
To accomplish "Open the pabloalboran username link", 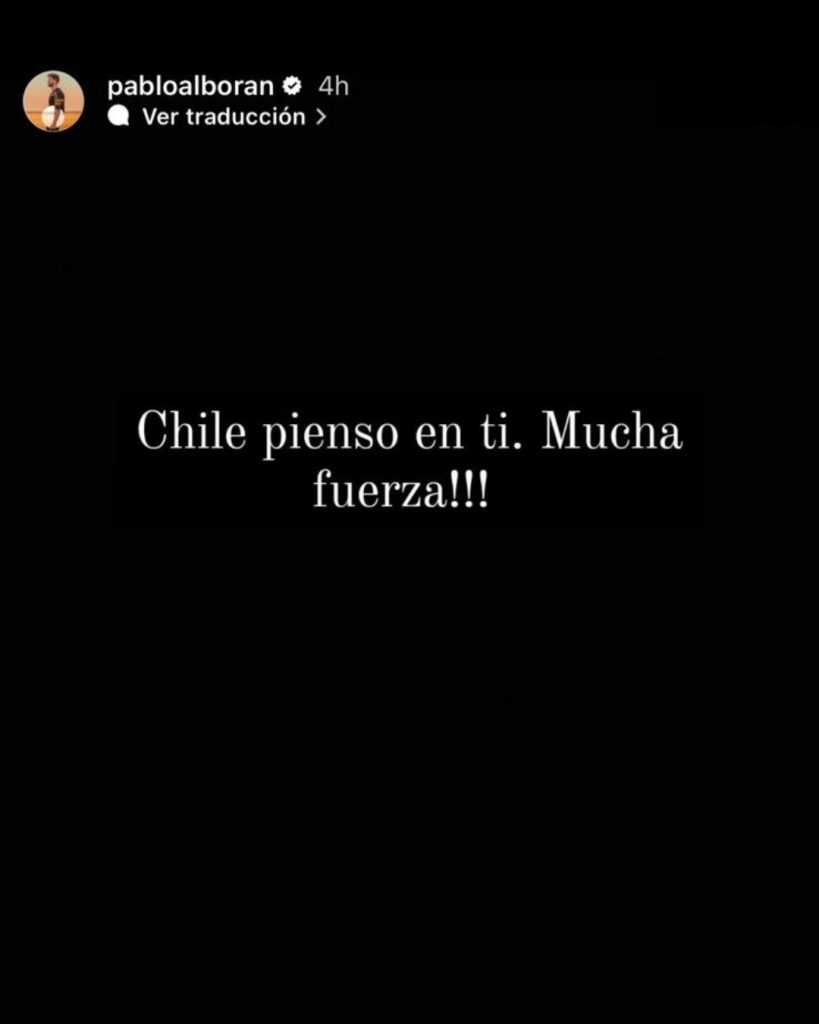I will tap(190, 86).
